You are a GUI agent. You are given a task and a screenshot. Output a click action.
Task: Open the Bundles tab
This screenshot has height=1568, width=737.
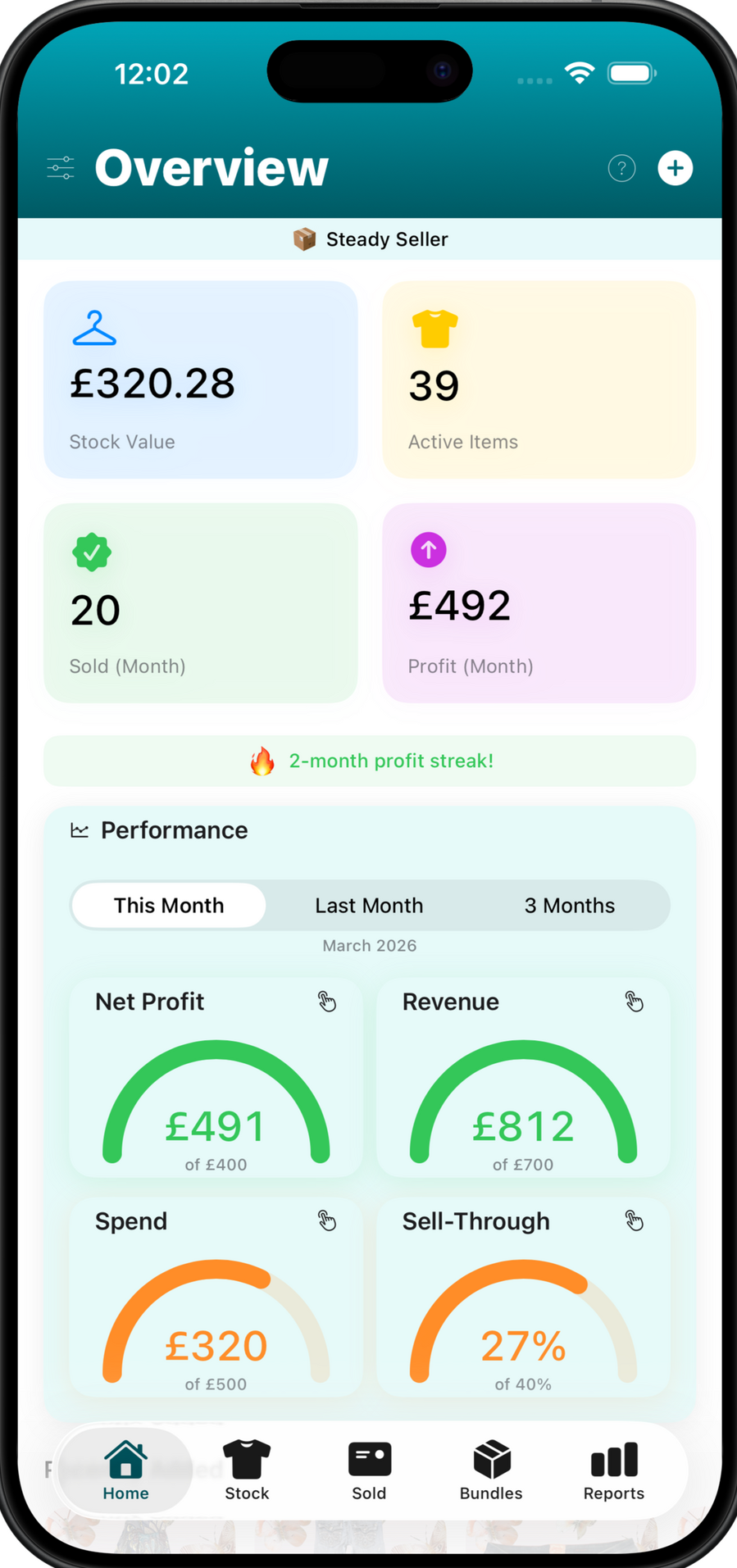pos(491,1470)
